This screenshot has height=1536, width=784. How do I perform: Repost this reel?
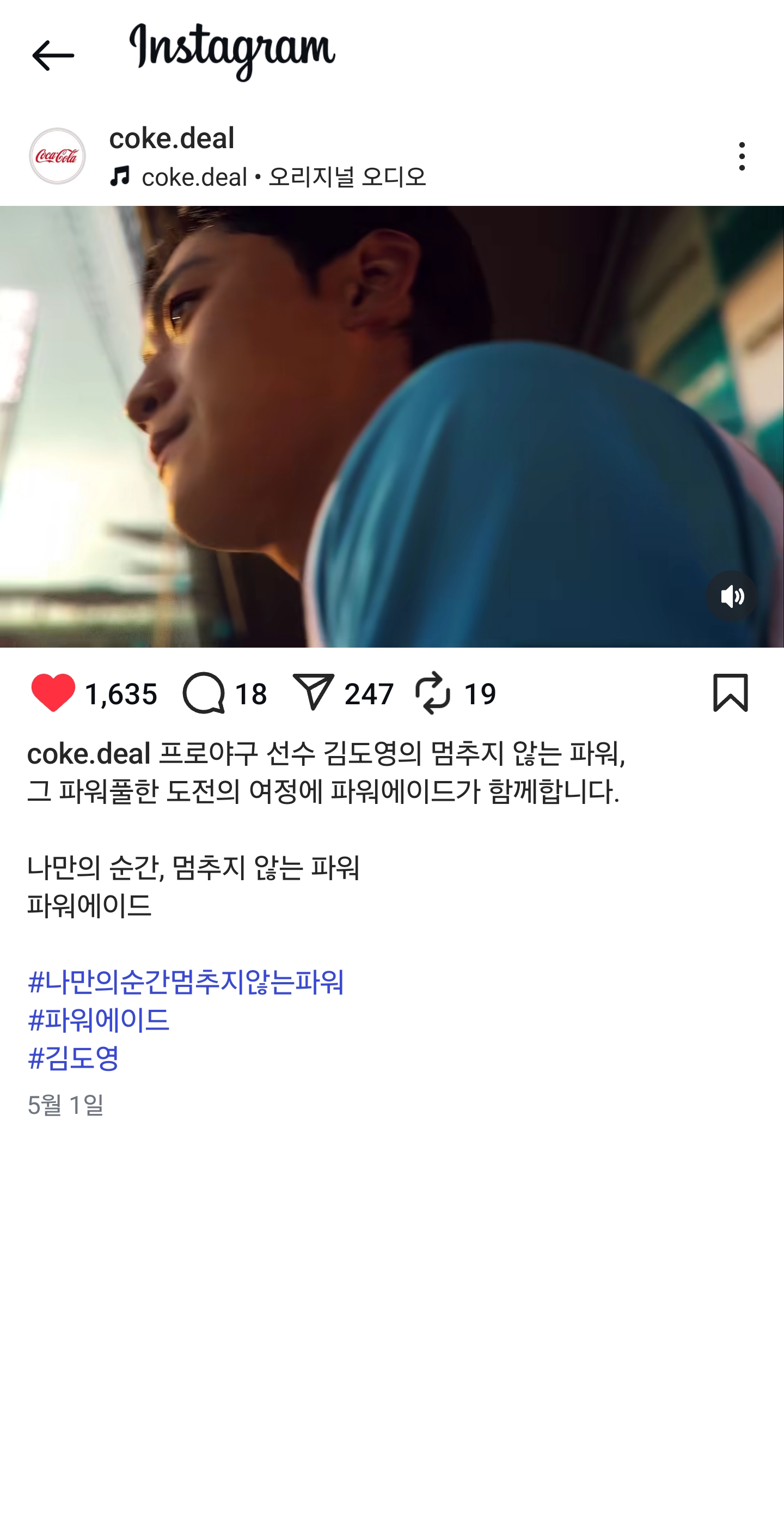click(432, 693)
